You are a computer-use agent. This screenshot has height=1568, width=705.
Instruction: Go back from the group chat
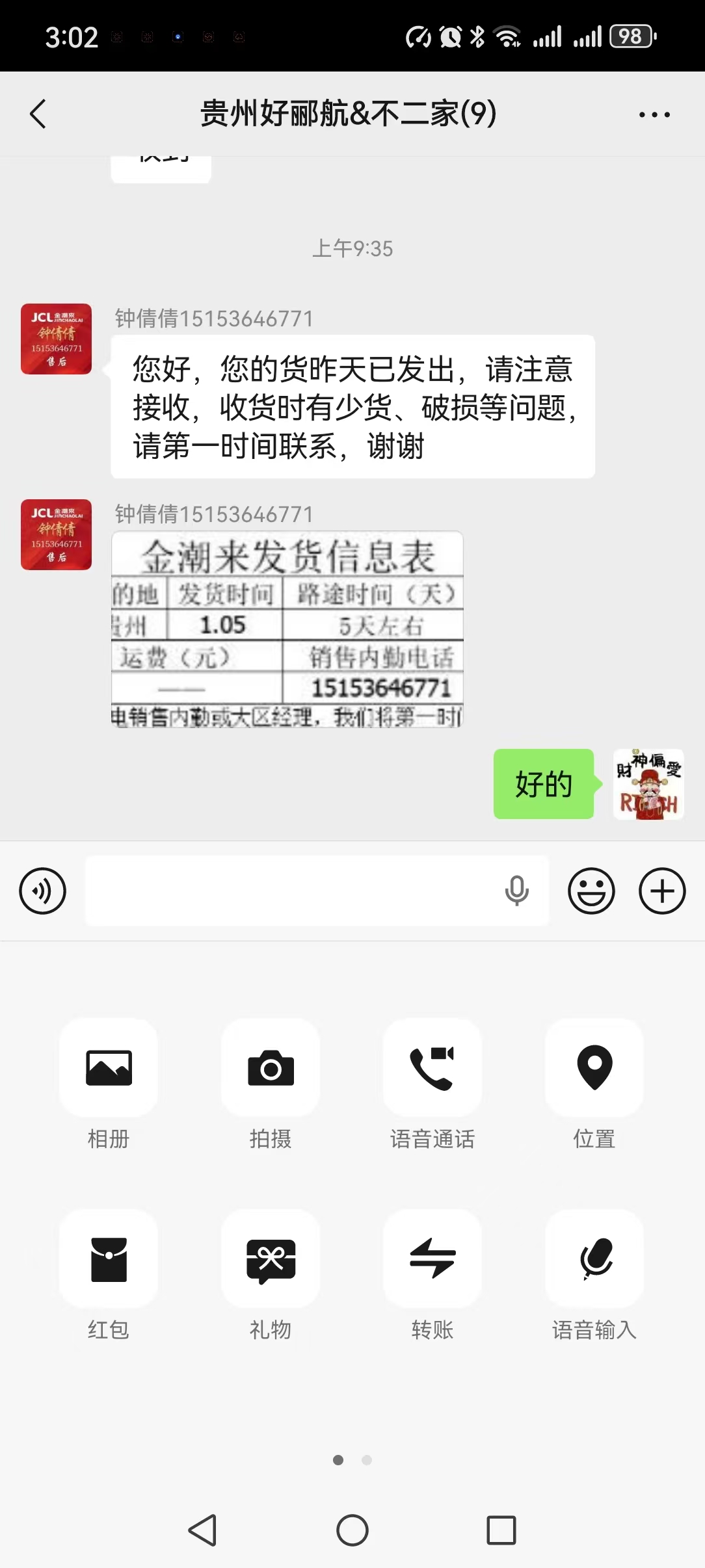38,114
